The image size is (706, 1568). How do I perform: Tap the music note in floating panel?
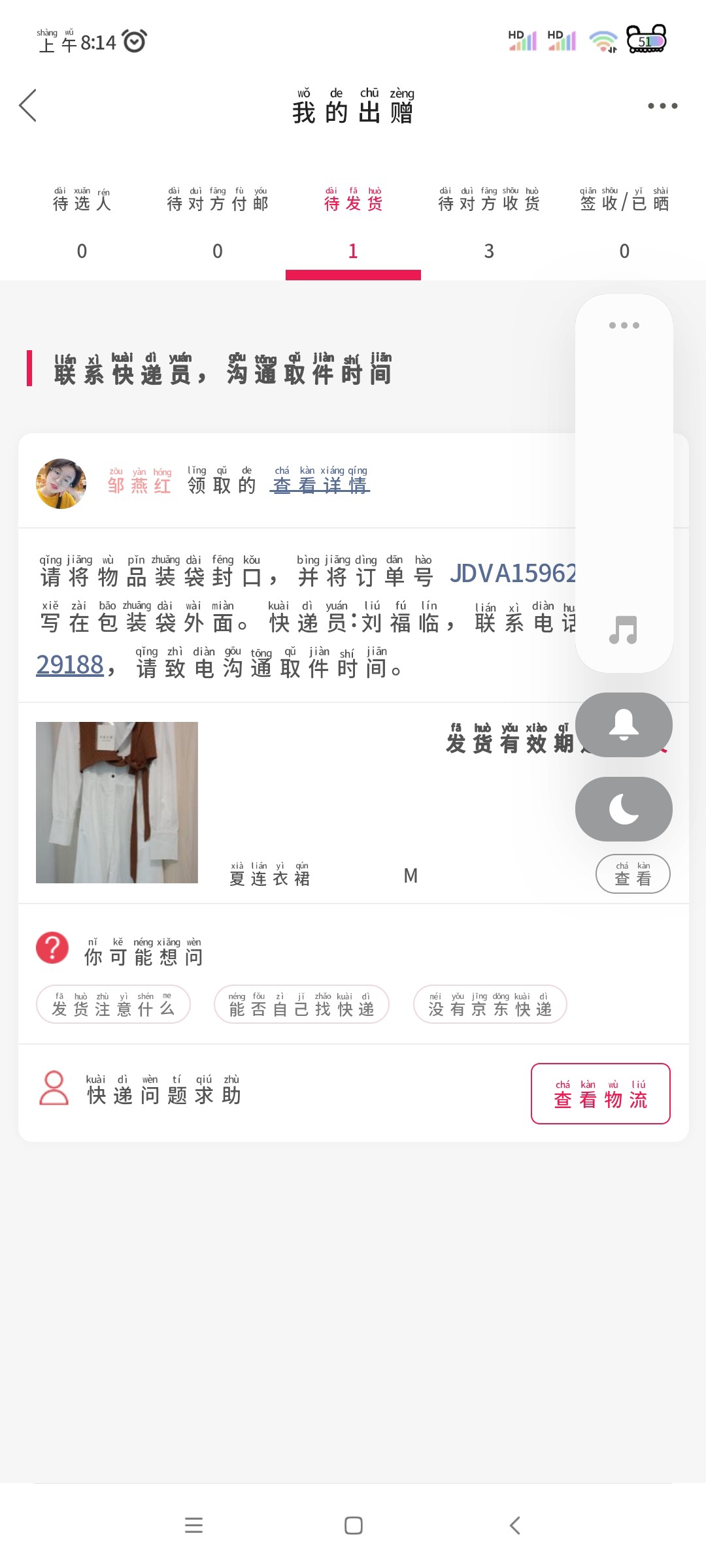[623, 630]
